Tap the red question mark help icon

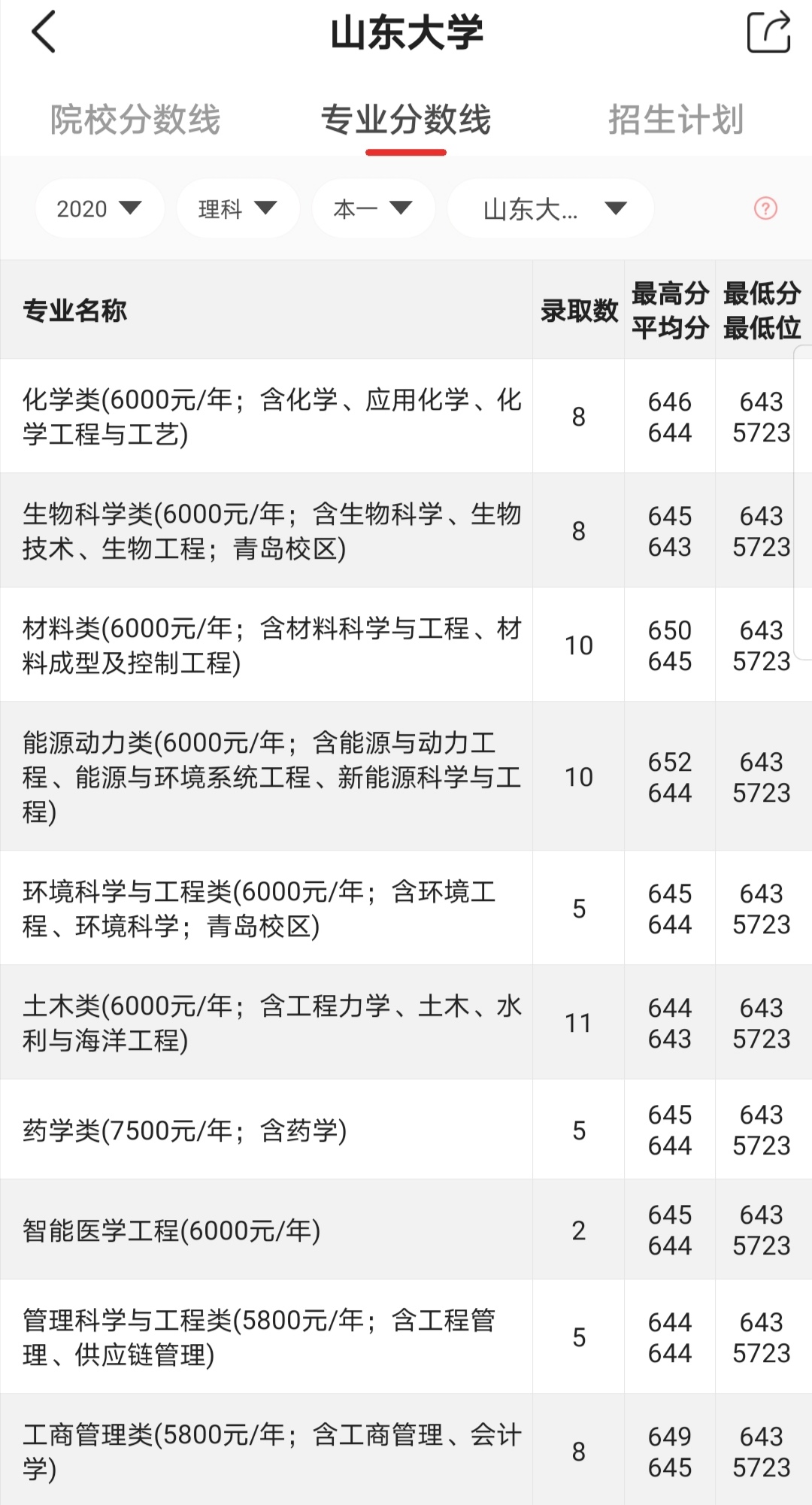point(765,208)
